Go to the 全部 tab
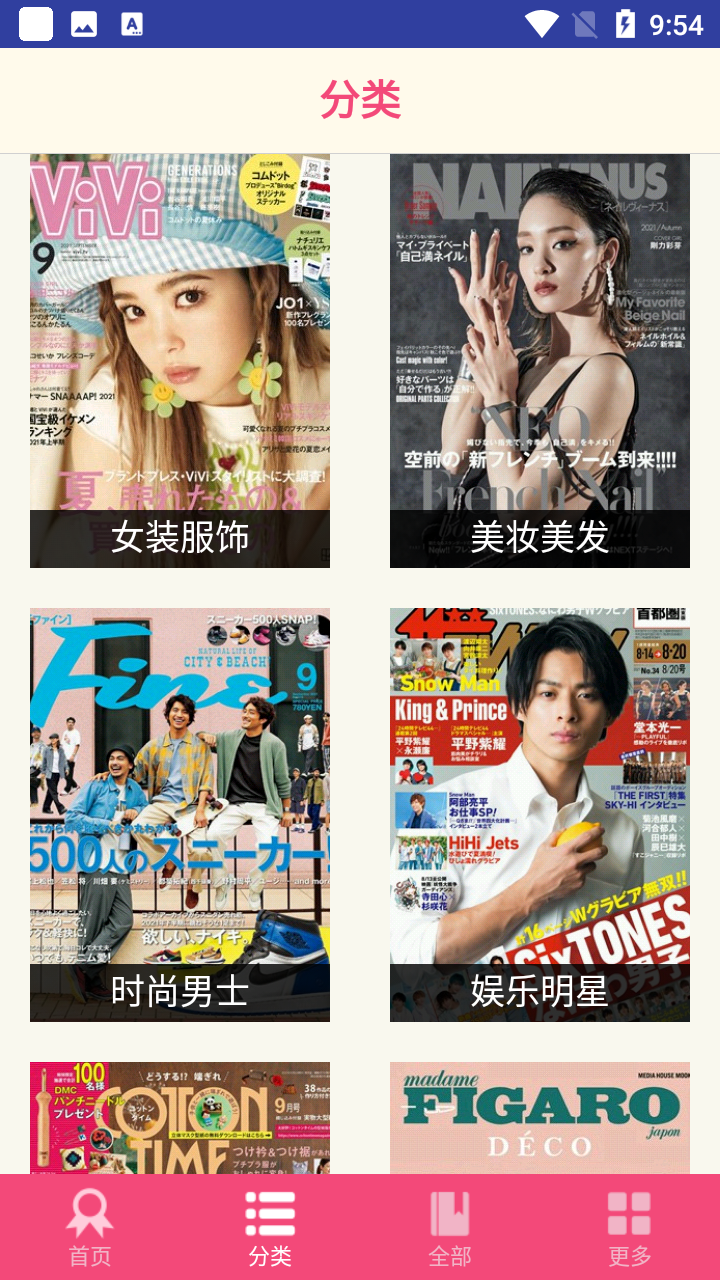Image resolution: width=720 pixels, height=1280 pixels. (x=450, y=1228)
